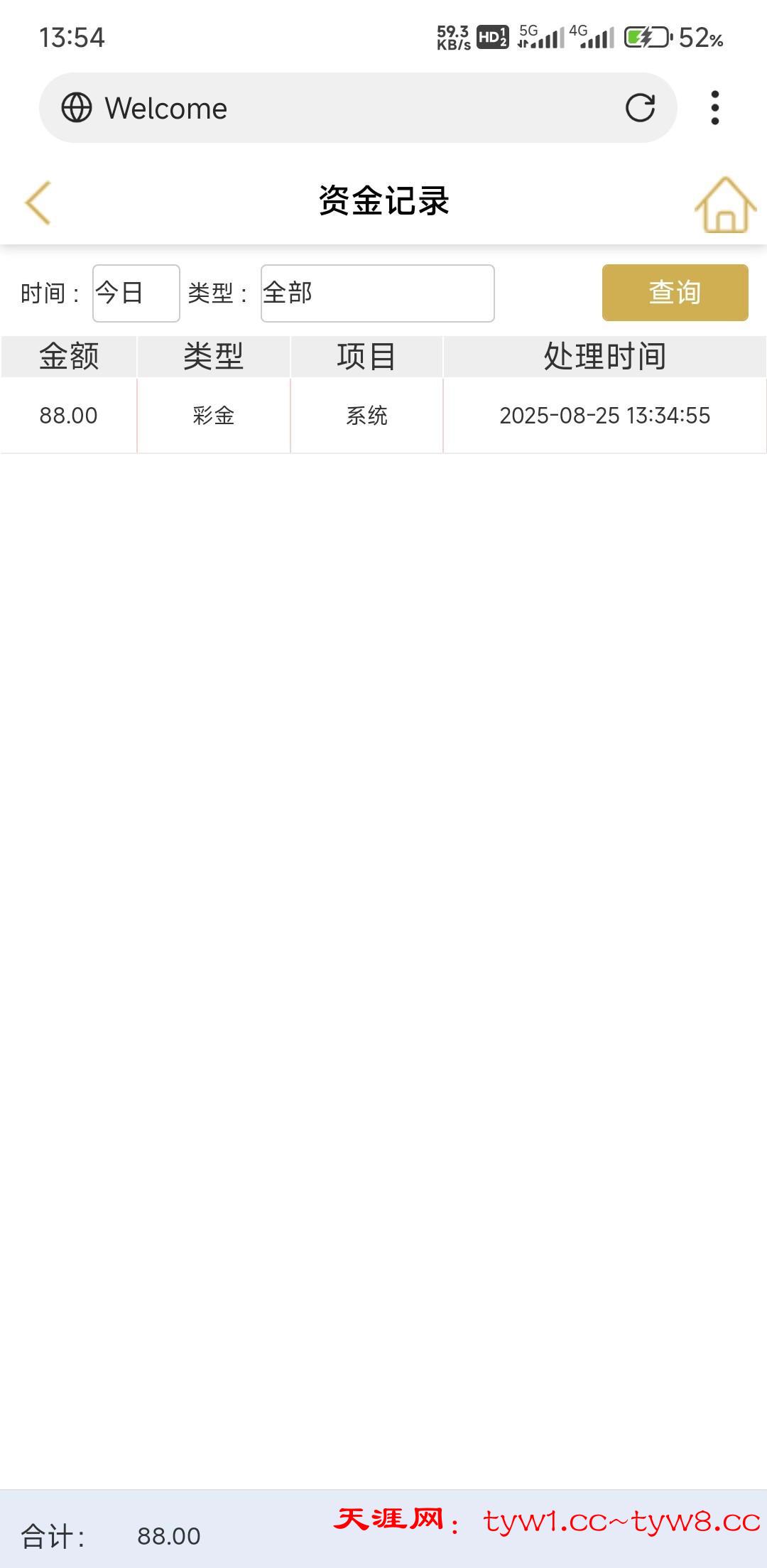The image size is (767, 1568).
Task: Tap the Welcome address bar
Action: point(341,108)
